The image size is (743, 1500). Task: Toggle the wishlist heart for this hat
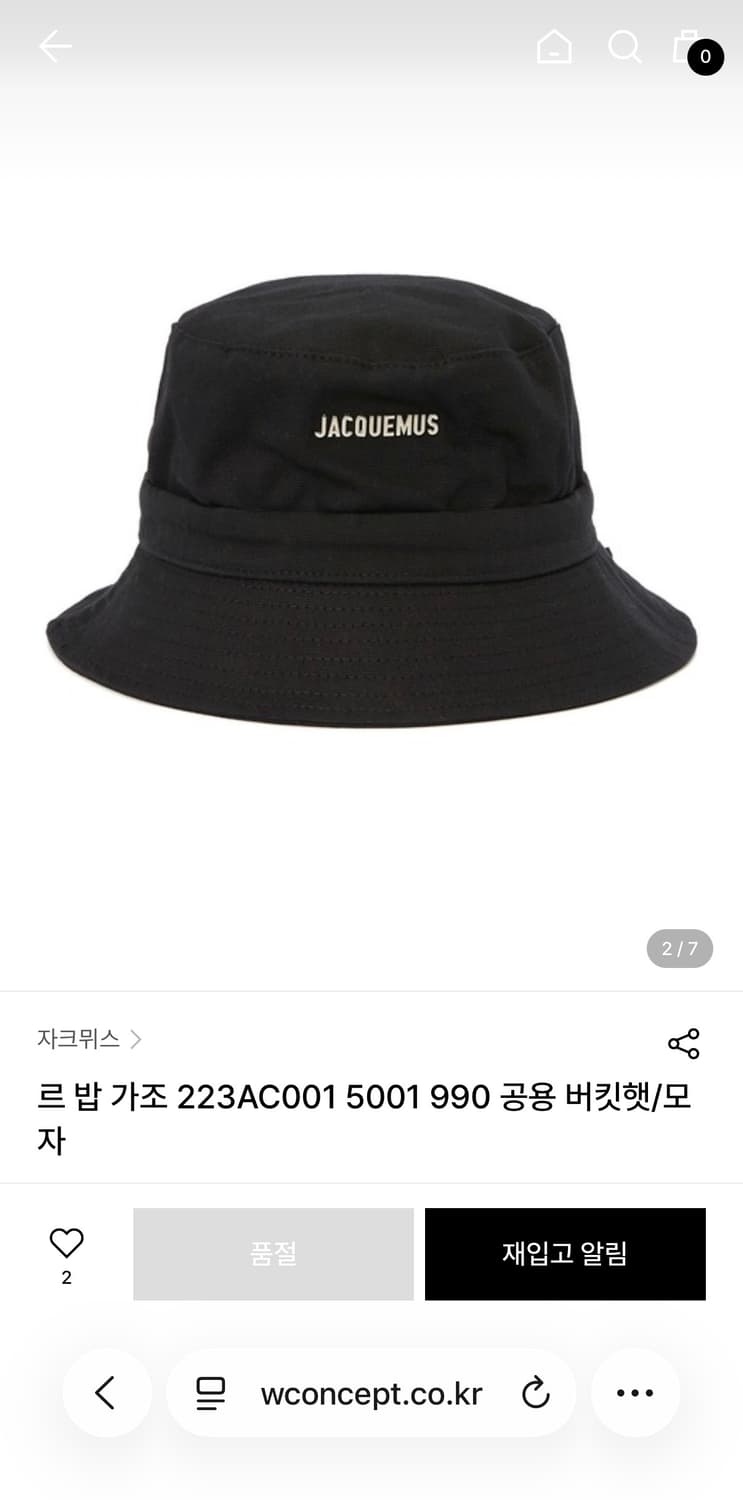click(x=66, y=1242)
